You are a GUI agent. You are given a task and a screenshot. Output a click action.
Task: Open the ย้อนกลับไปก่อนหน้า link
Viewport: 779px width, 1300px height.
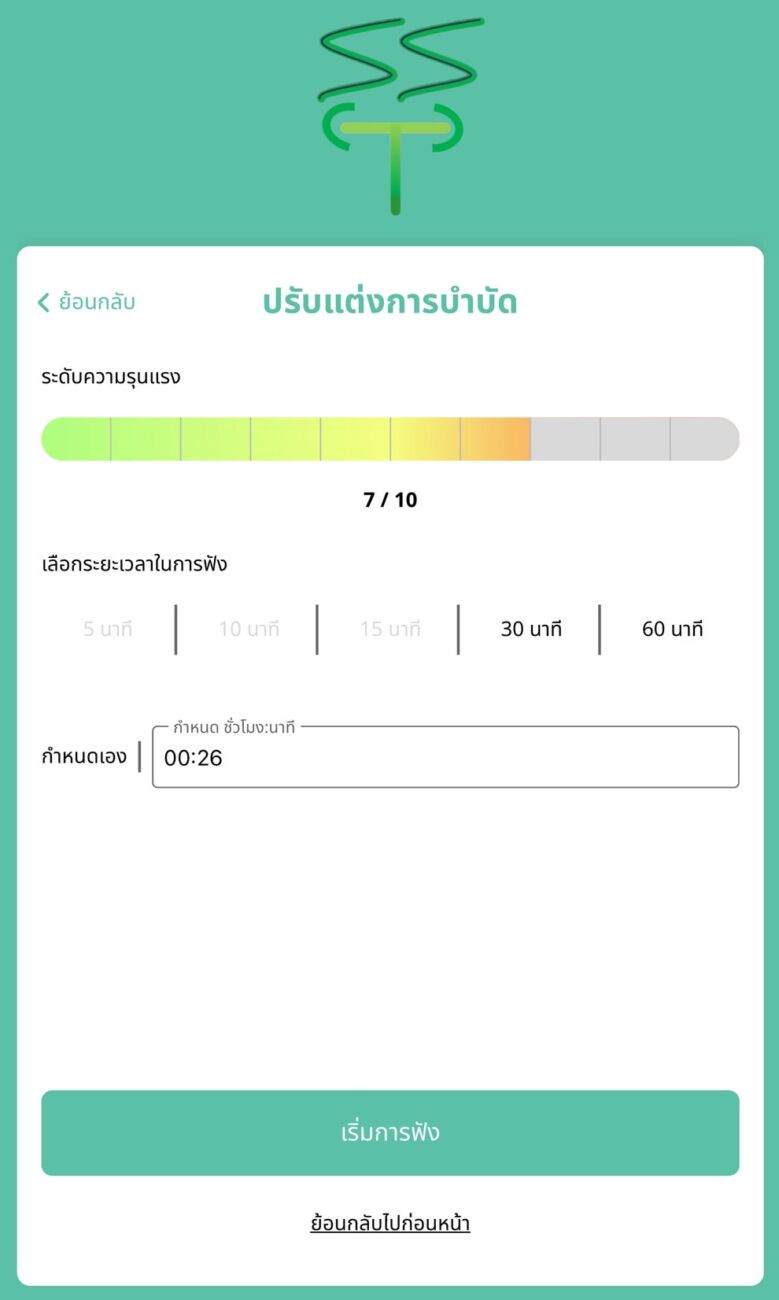pyautogui.click(x=390, y=1223)
